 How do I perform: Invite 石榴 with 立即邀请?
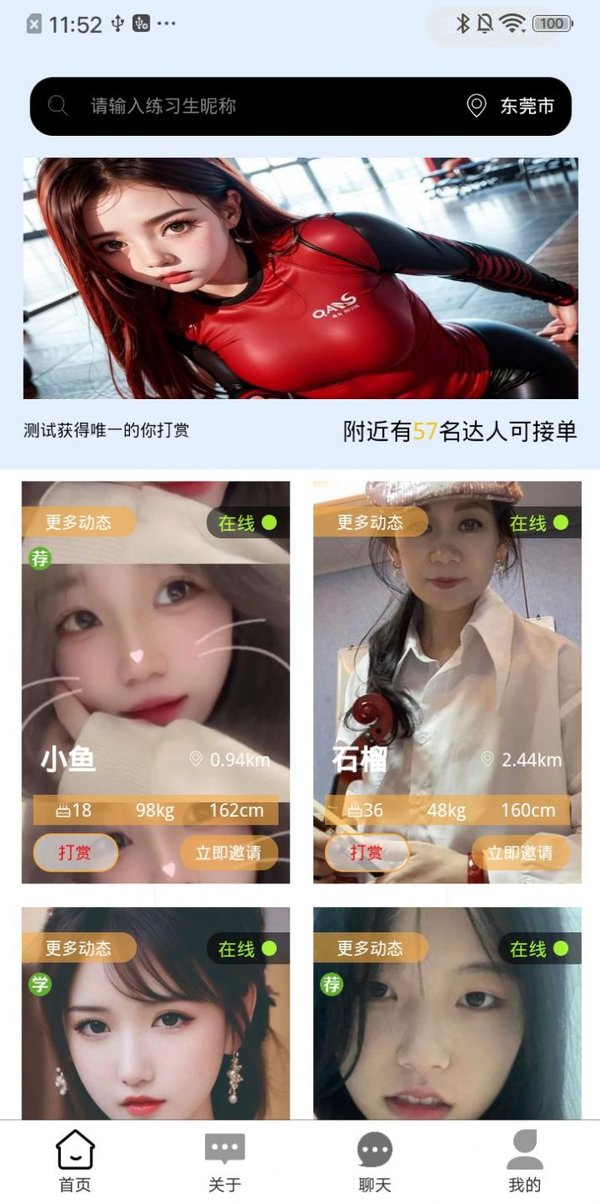519,853
